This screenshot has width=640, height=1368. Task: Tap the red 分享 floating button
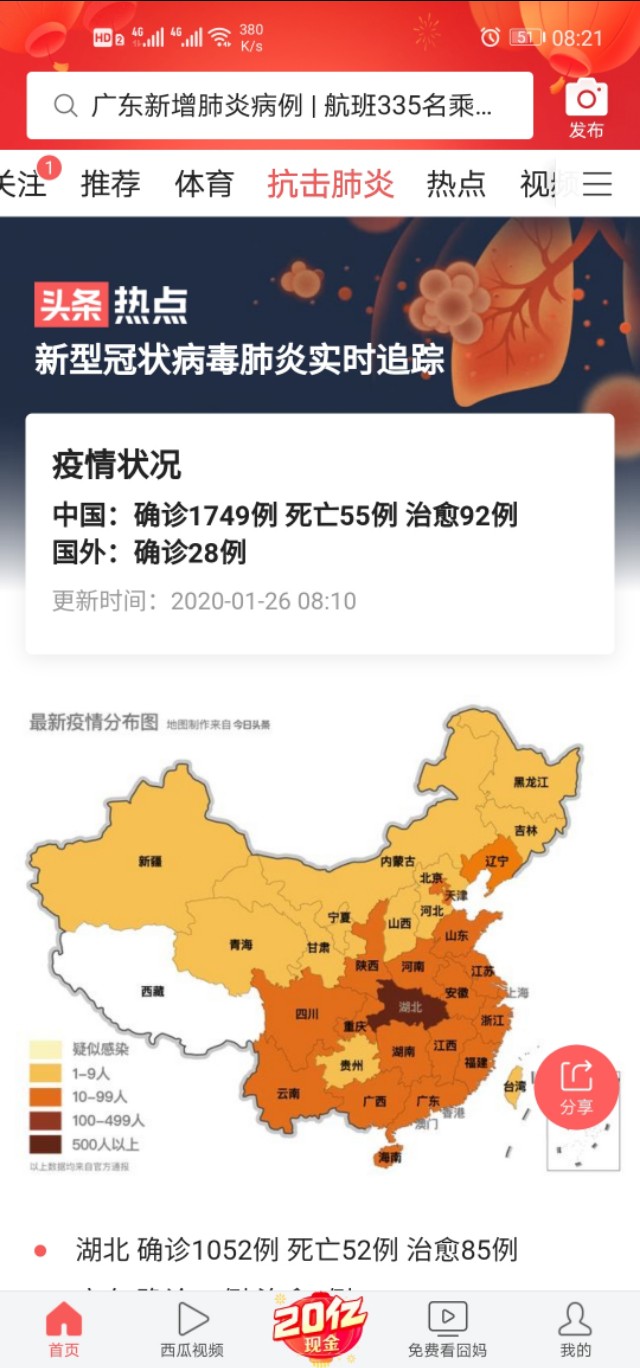(576, 1086)
